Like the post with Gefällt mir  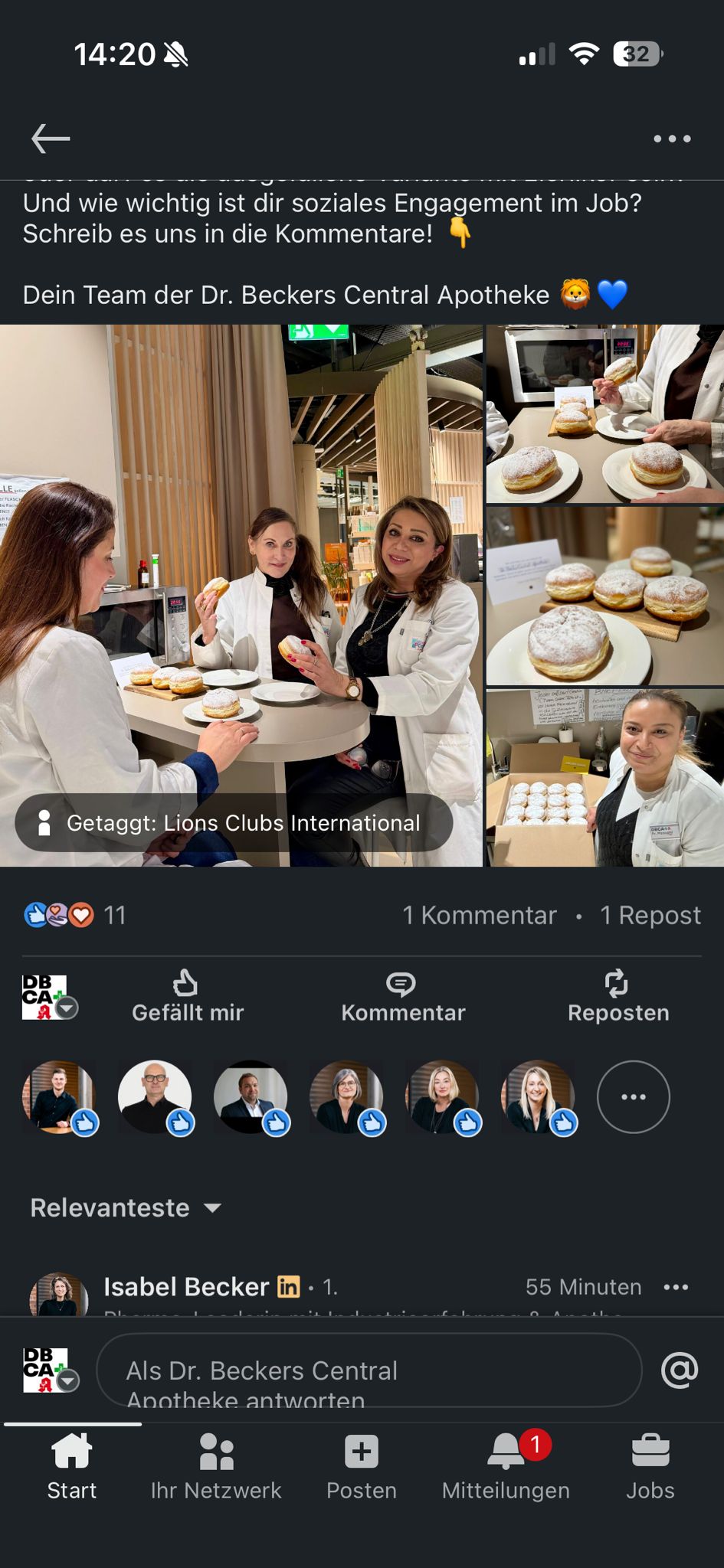tap(188, 996)
